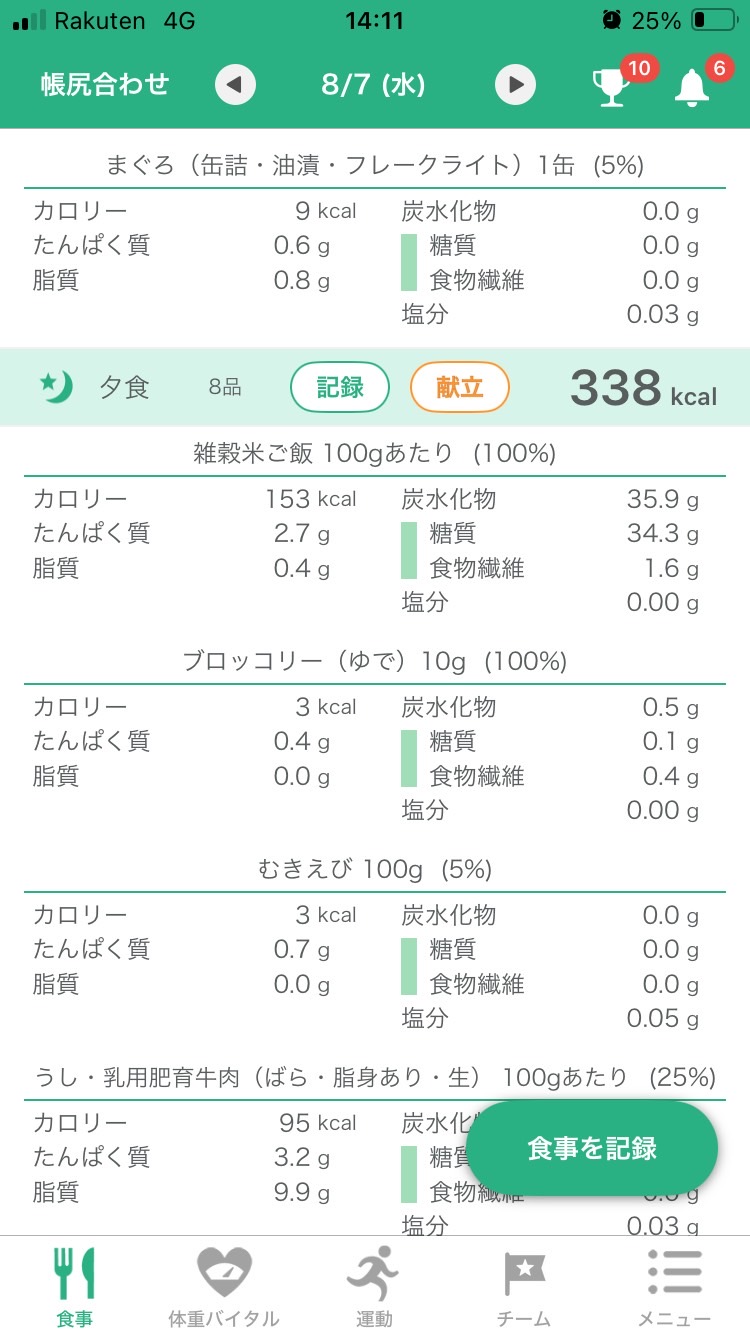Go to the previous day arrow
This screenshot has width=750, height=1334.
235,85
